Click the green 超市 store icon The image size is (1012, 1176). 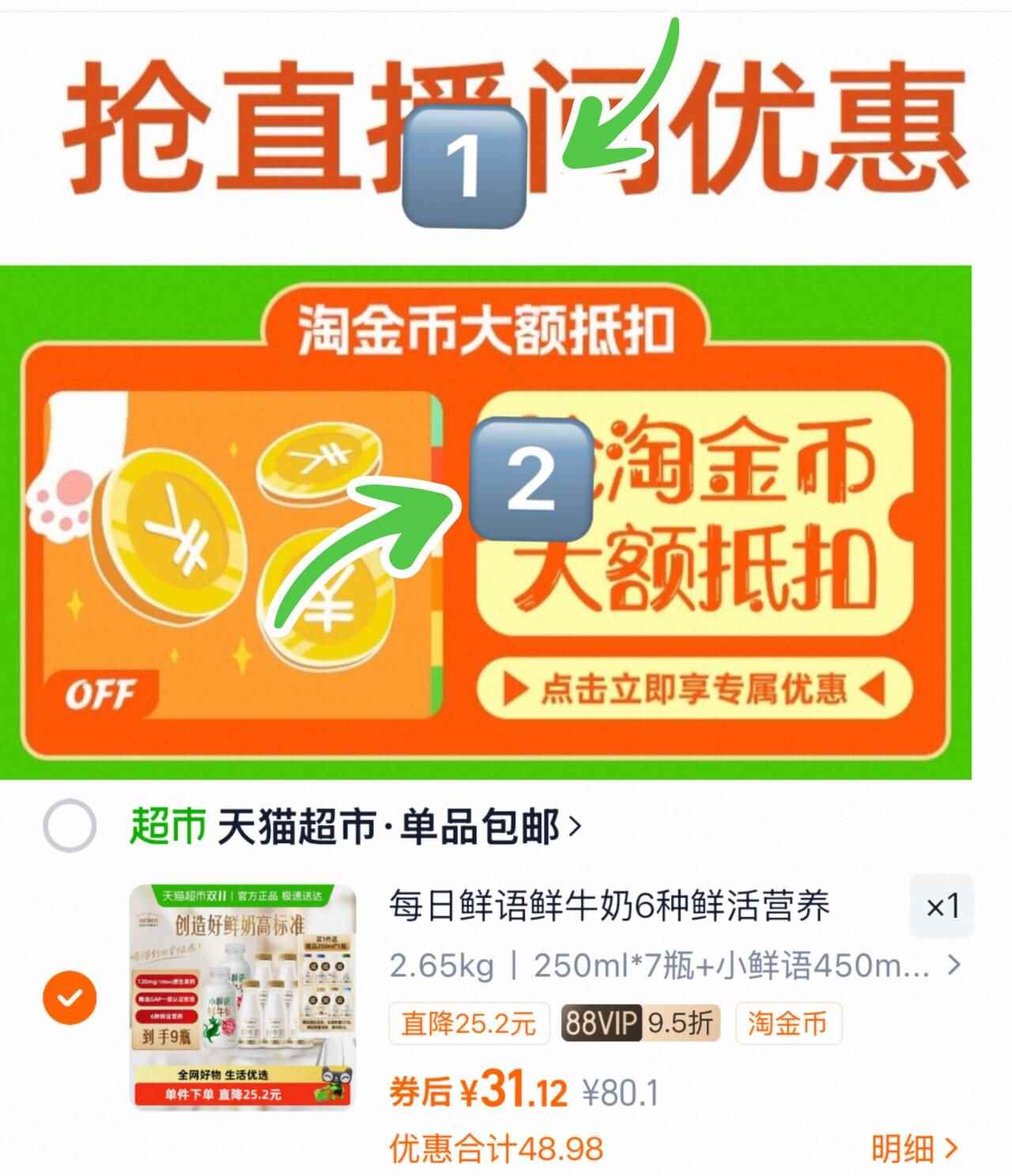(166, 824)
